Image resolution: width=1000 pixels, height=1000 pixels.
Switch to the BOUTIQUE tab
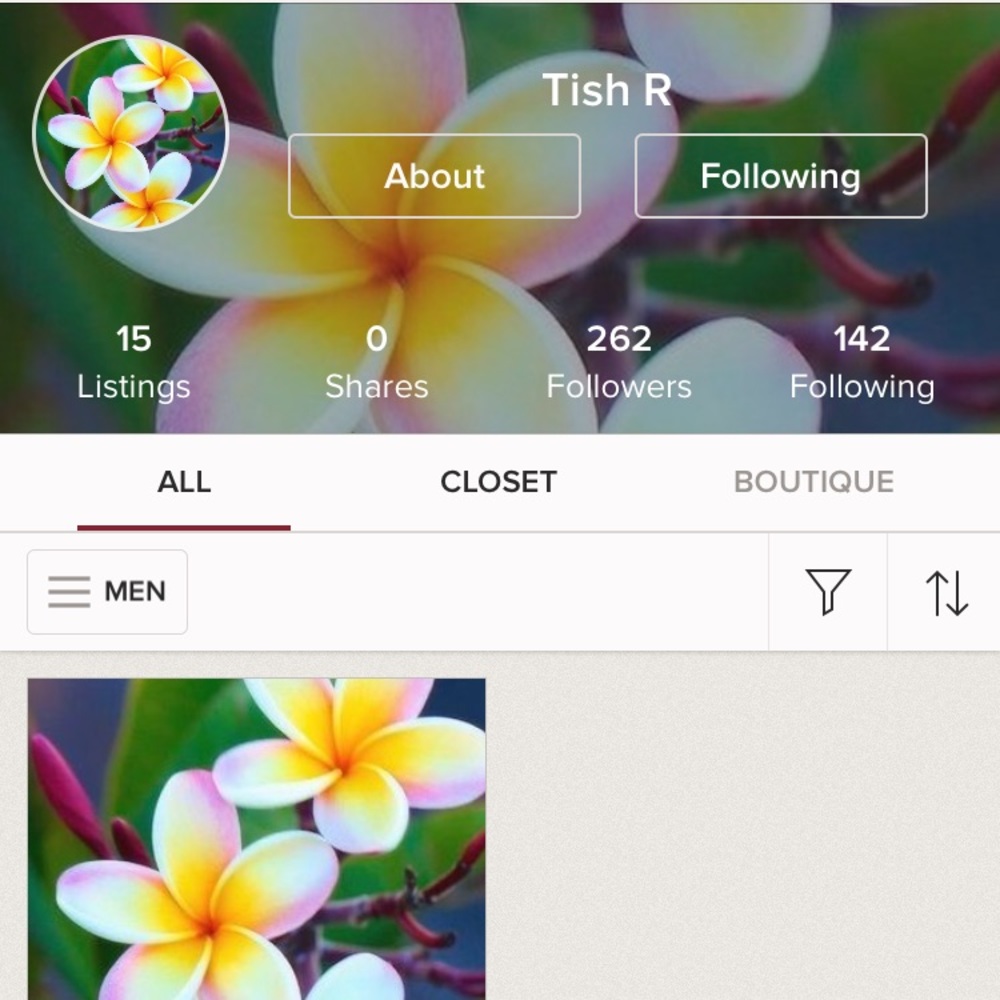pyautogui.click(x=813, y=482)
